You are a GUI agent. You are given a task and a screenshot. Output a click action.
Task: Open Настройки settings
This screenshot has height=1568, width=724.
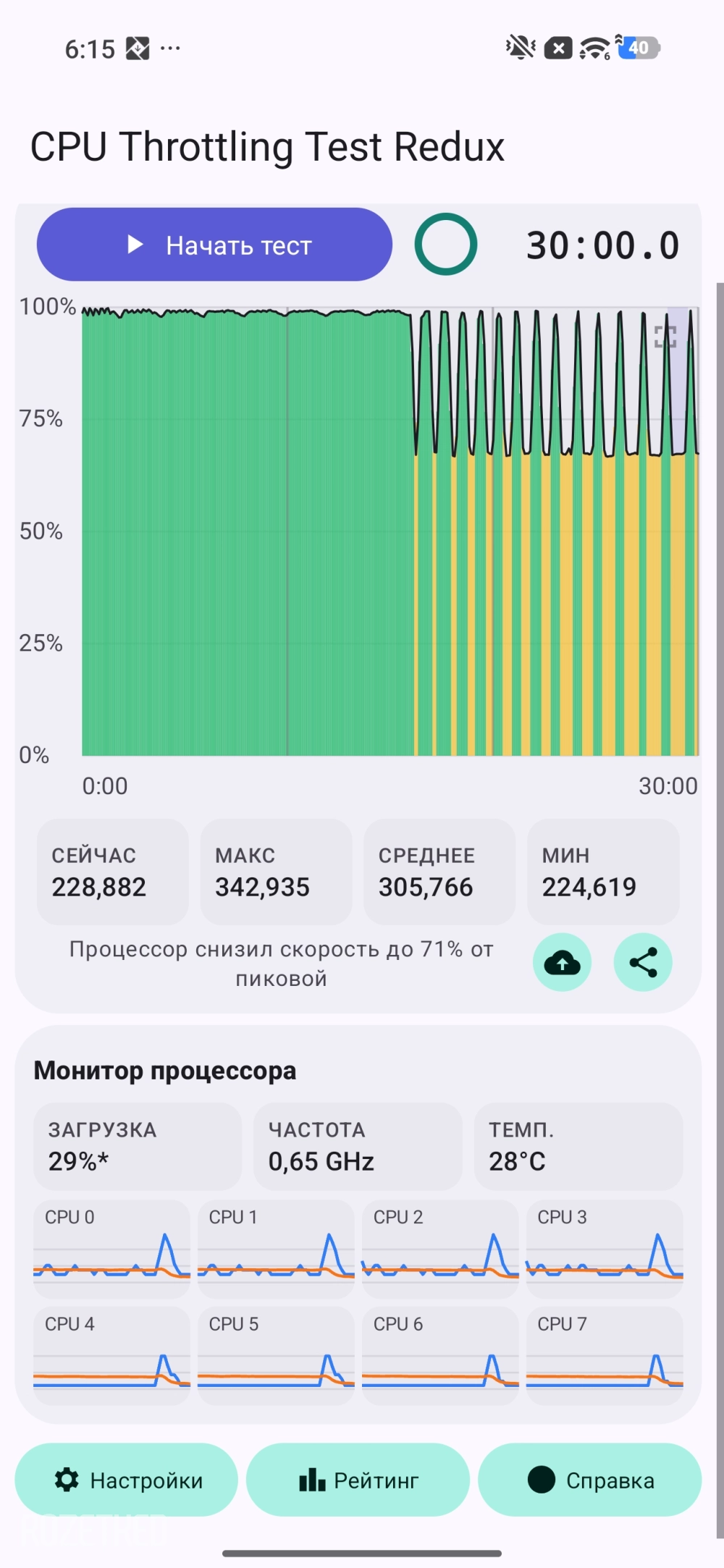[x=127, y=1480]
